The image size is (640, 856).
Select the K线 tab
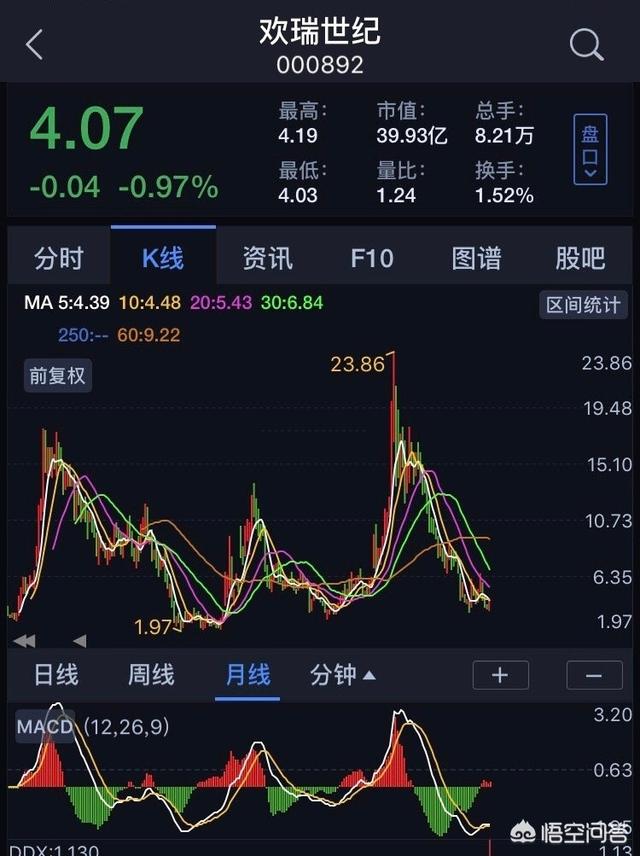point(163,258)
